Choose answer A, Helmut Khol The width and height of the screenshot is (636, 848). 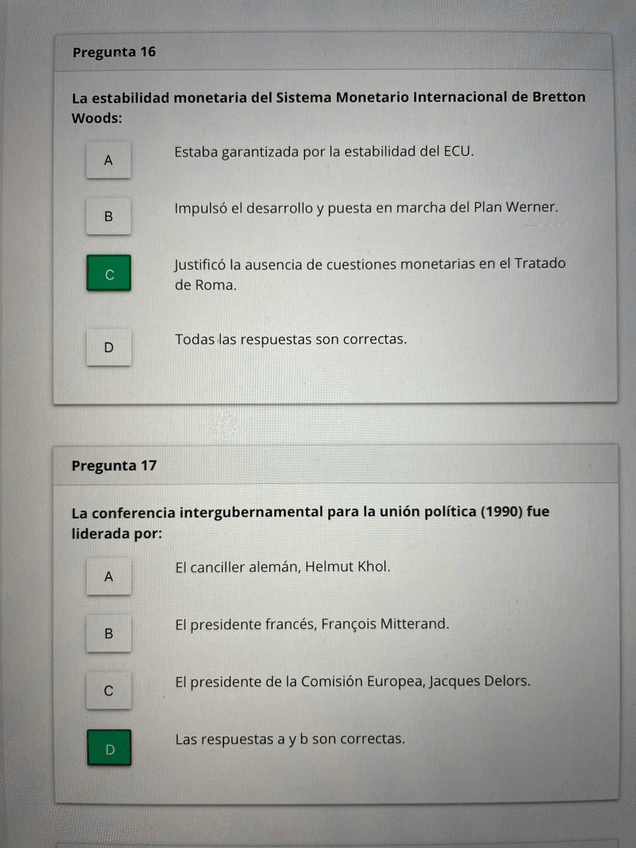tap(109, 576)
